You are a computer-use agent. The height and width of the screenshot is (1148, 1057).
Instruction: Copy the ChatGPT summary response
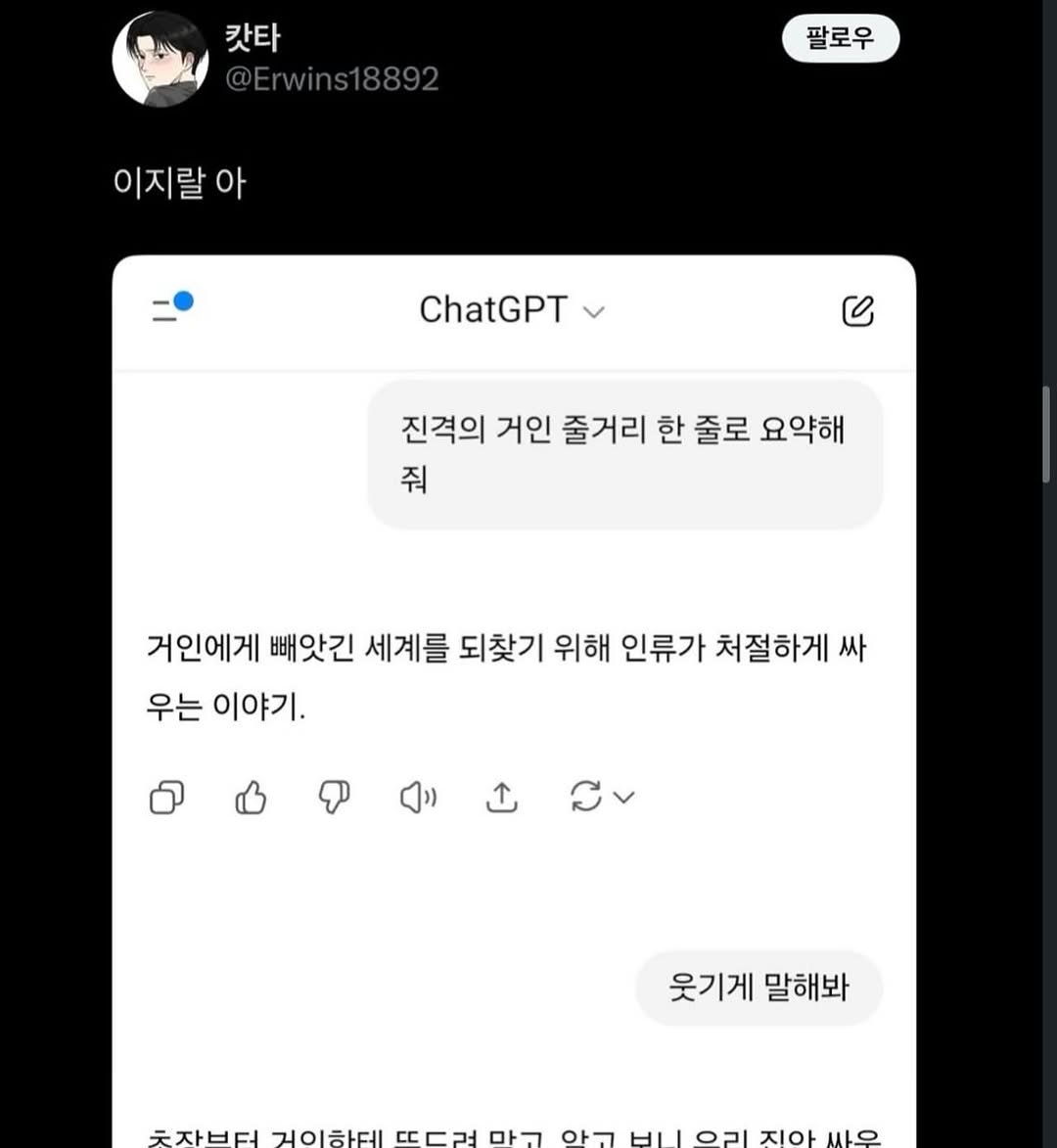tap(166, 798)
